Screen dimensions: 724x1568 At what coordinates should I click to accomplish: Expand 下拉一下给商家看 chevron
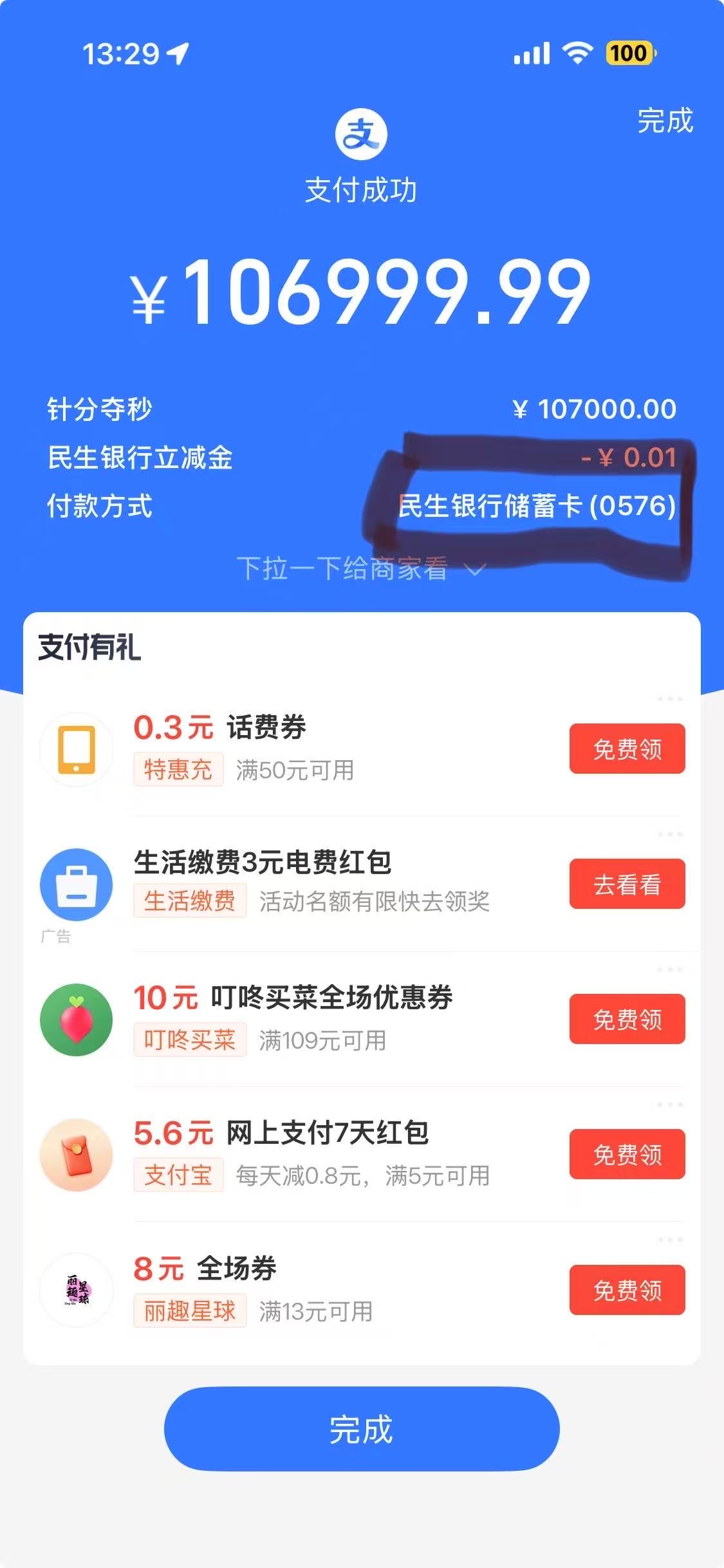(475, 570)
